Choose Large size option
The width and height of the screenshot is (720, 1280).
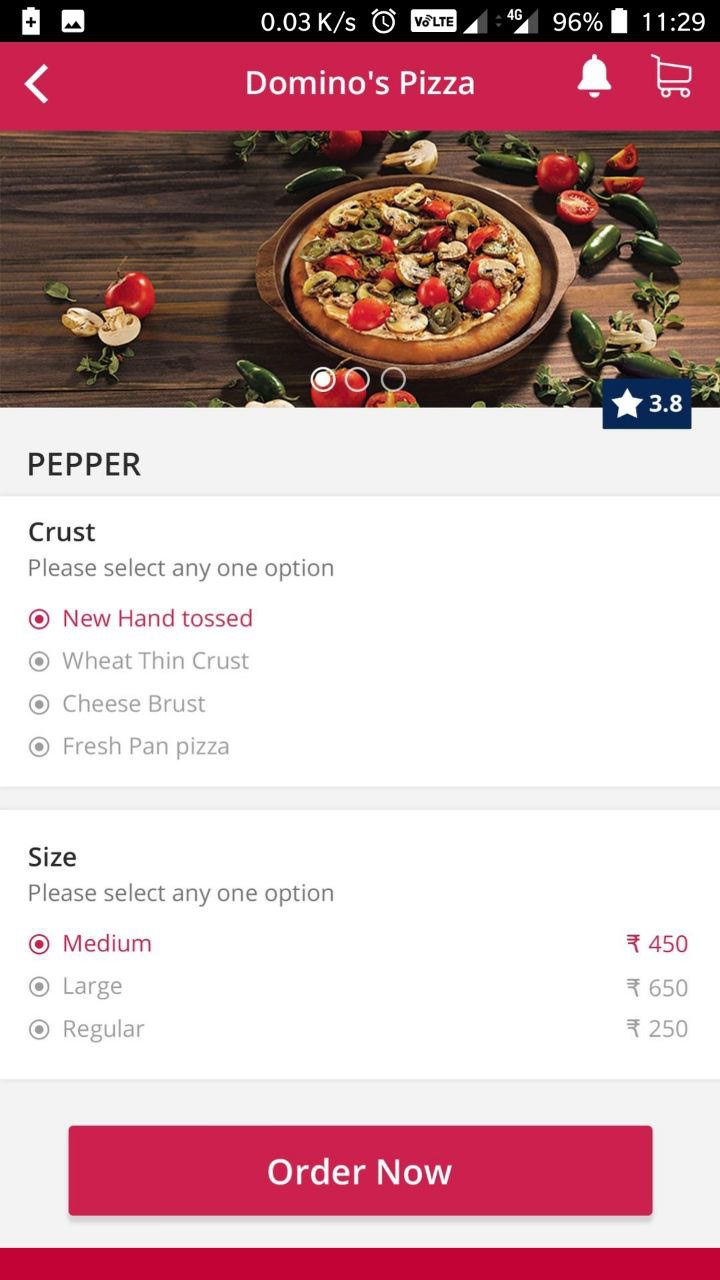pos(359,987)
